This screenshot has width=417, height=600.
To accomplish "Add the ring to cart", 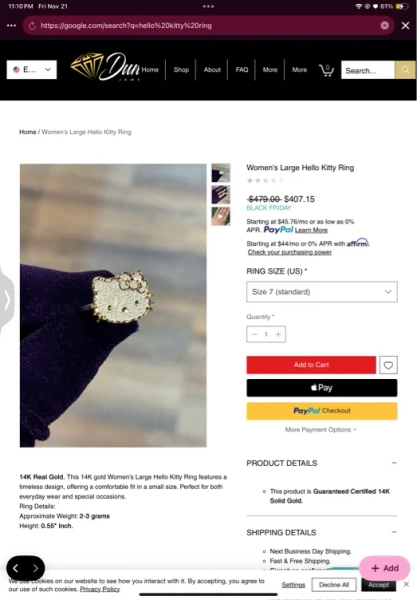I will coord(311,365).
